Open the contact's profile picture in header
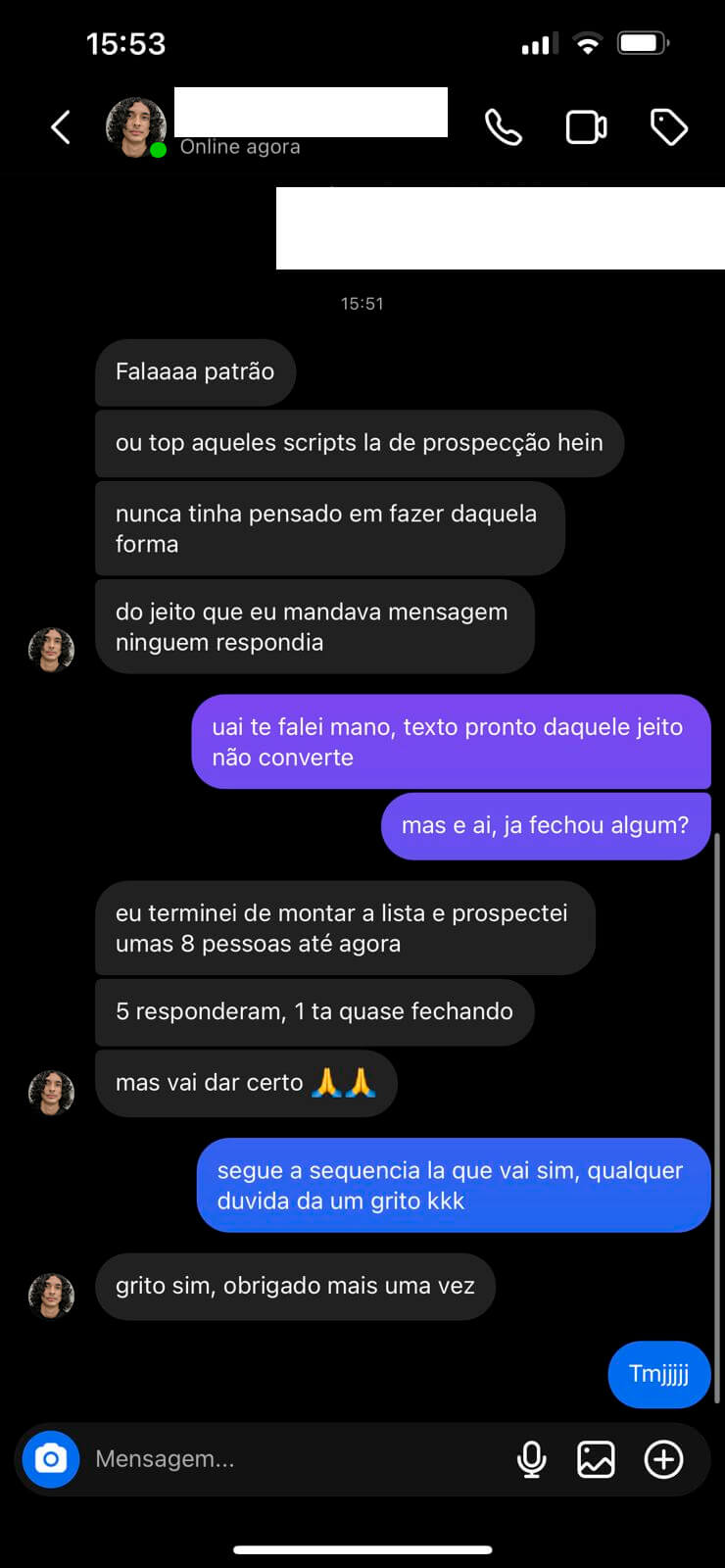This screenshot has width=725, height=1568. coord(135,127)
